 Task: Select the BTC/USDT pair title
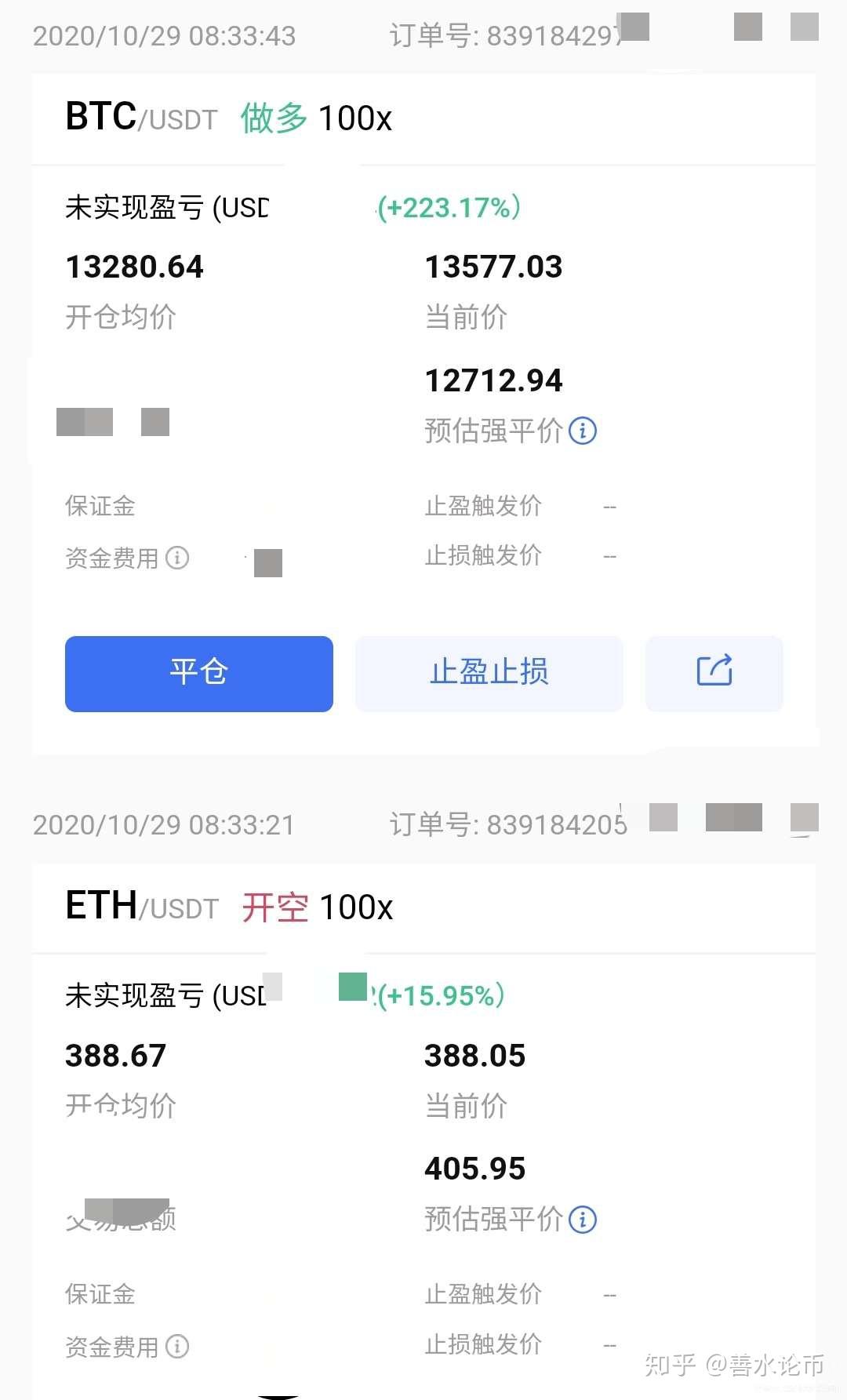click(x=141, y=118)
